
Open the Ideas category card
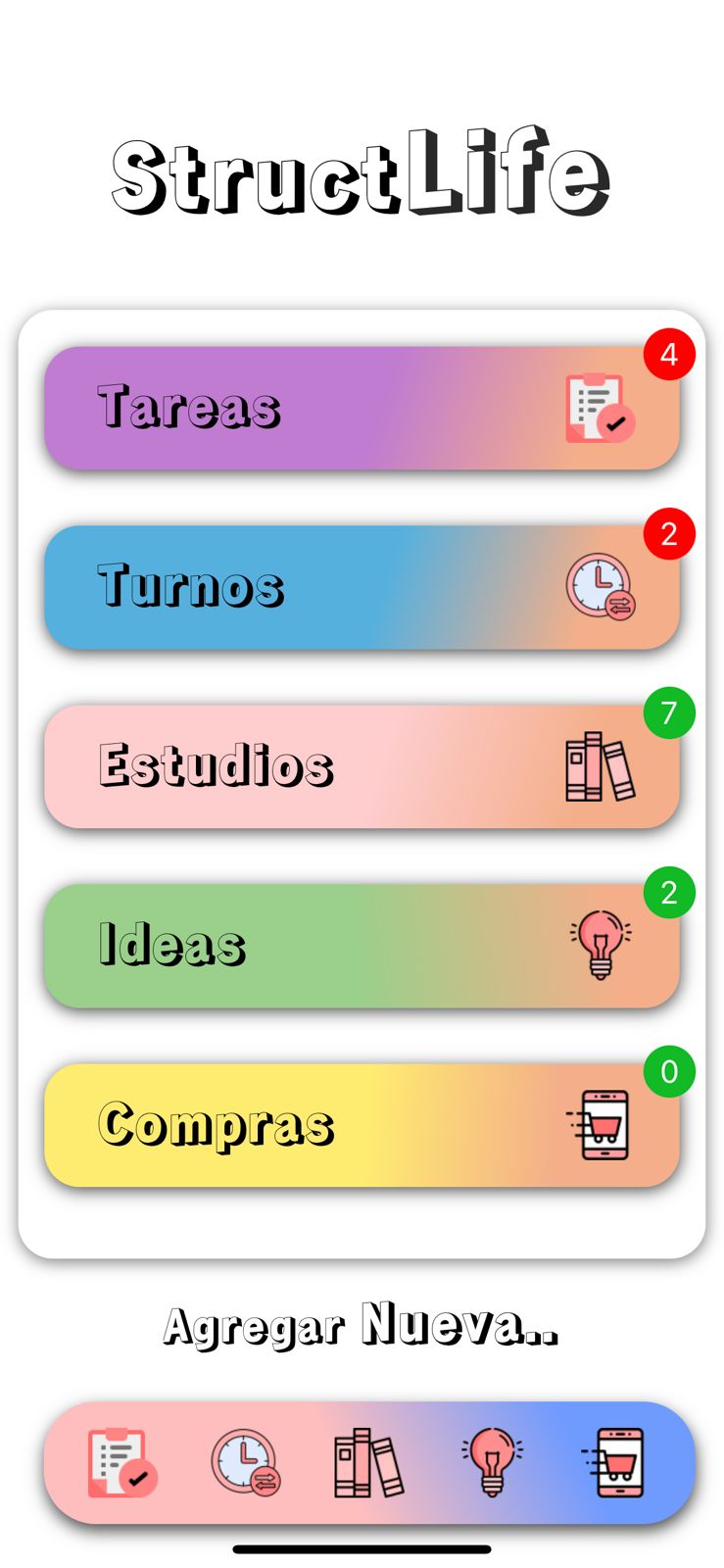click(x=361, y=946)
